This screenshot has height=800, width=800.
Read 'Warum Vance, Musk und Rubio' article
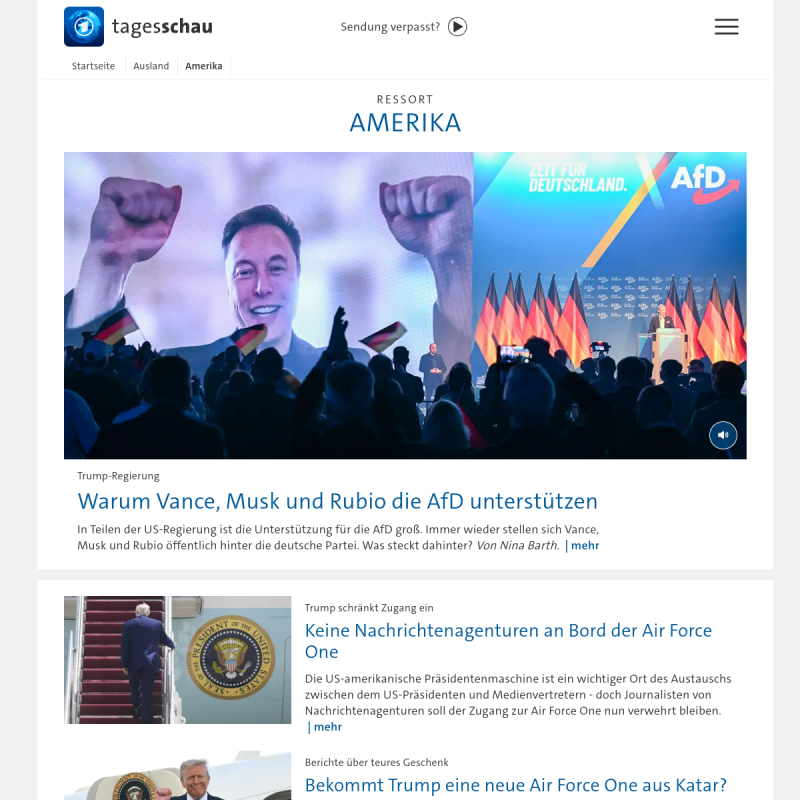(x=337, y=501)
